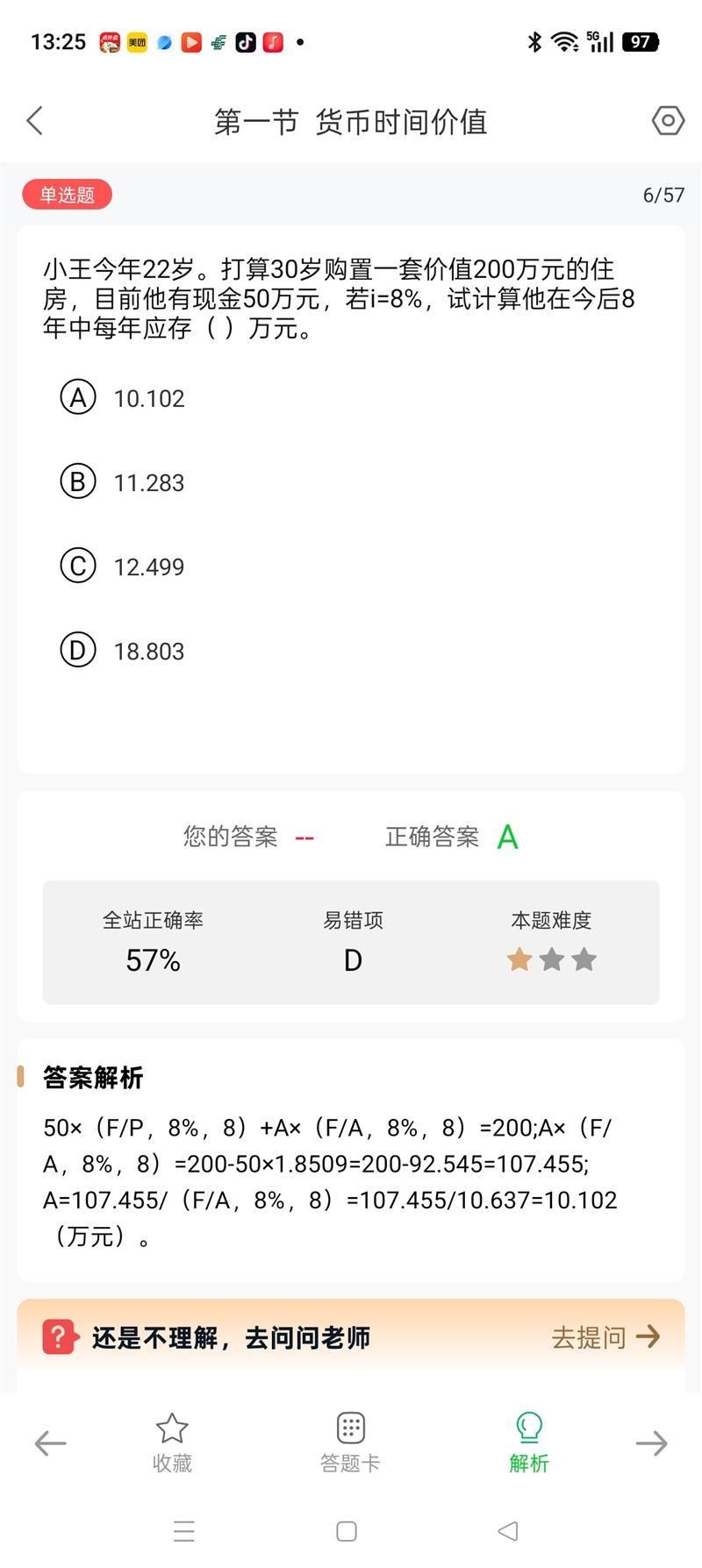Tap the system home button
702x1568 pixels.
(x=347, y=1531)
